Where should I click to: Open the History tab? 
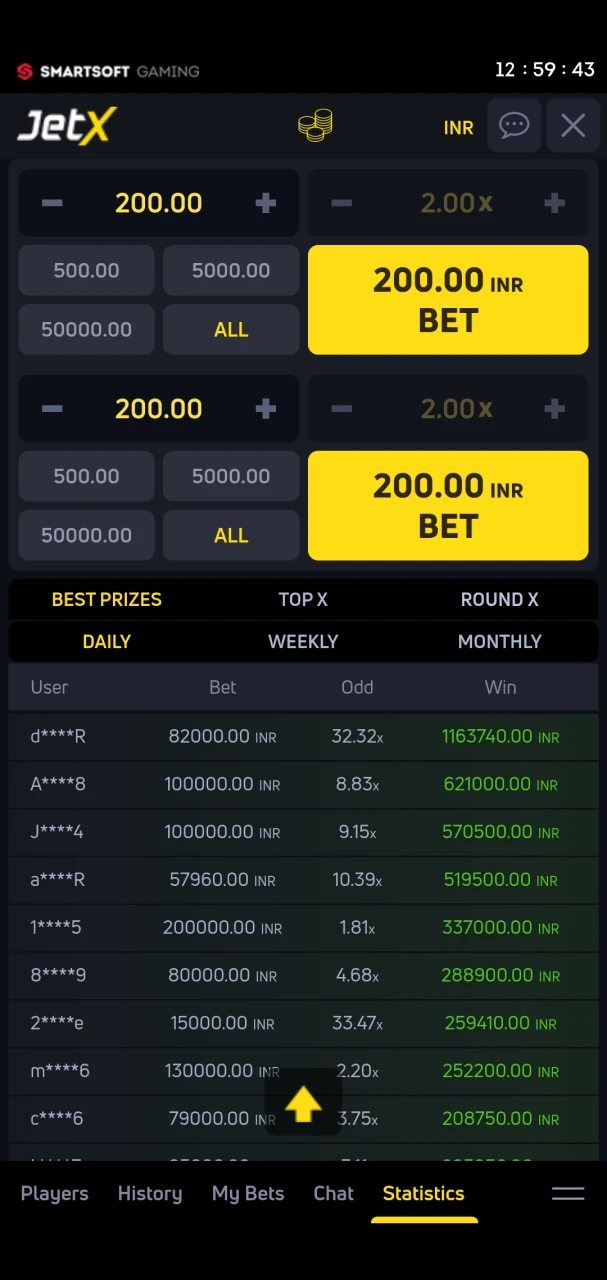click(x=150, y=1193)
